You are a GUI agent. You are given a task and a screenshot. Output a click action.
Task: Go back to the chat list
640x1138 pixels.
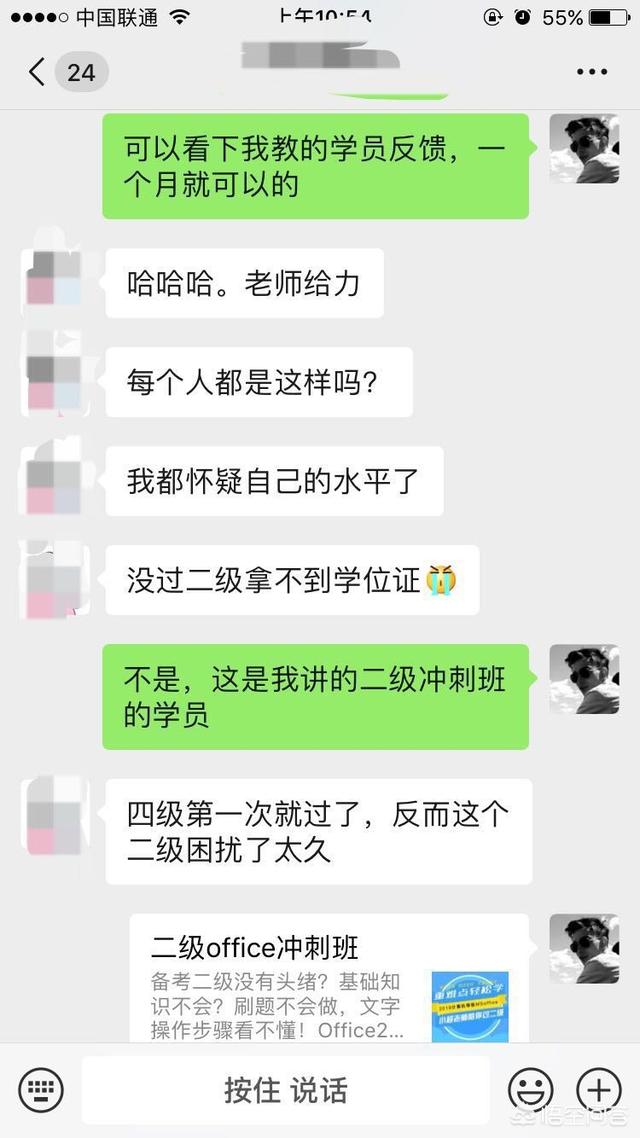tap(38, 72)
